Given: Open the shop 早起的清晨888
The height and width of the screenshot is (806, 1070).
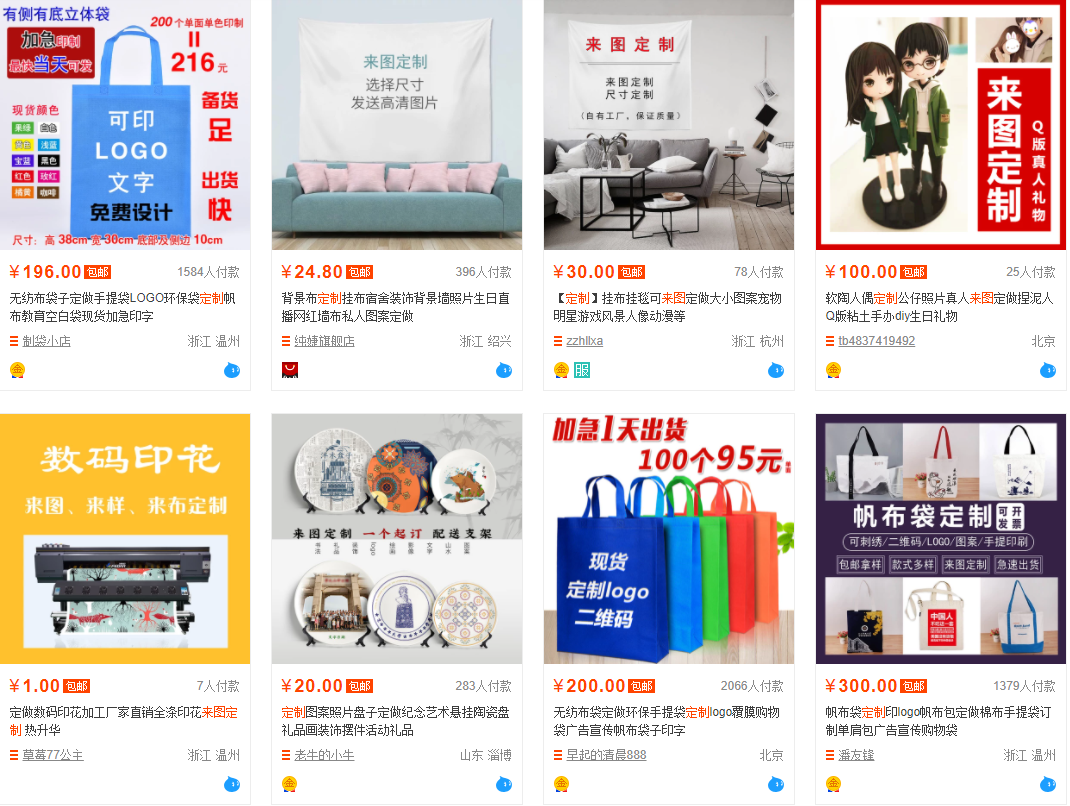Looking at the screenshot, I should point(606,755).
